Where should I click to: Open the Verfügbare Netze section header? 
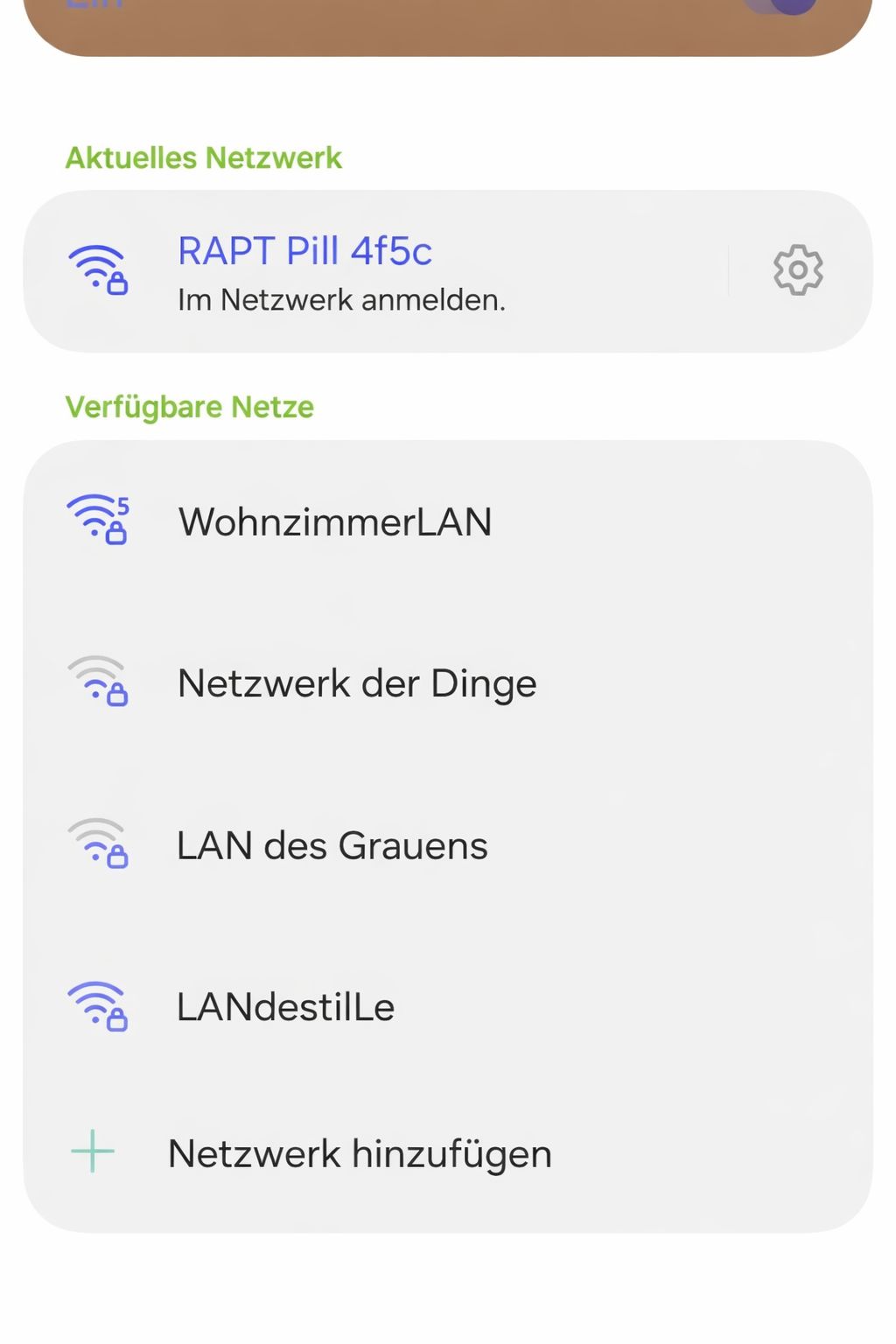(x=191, y=406)
